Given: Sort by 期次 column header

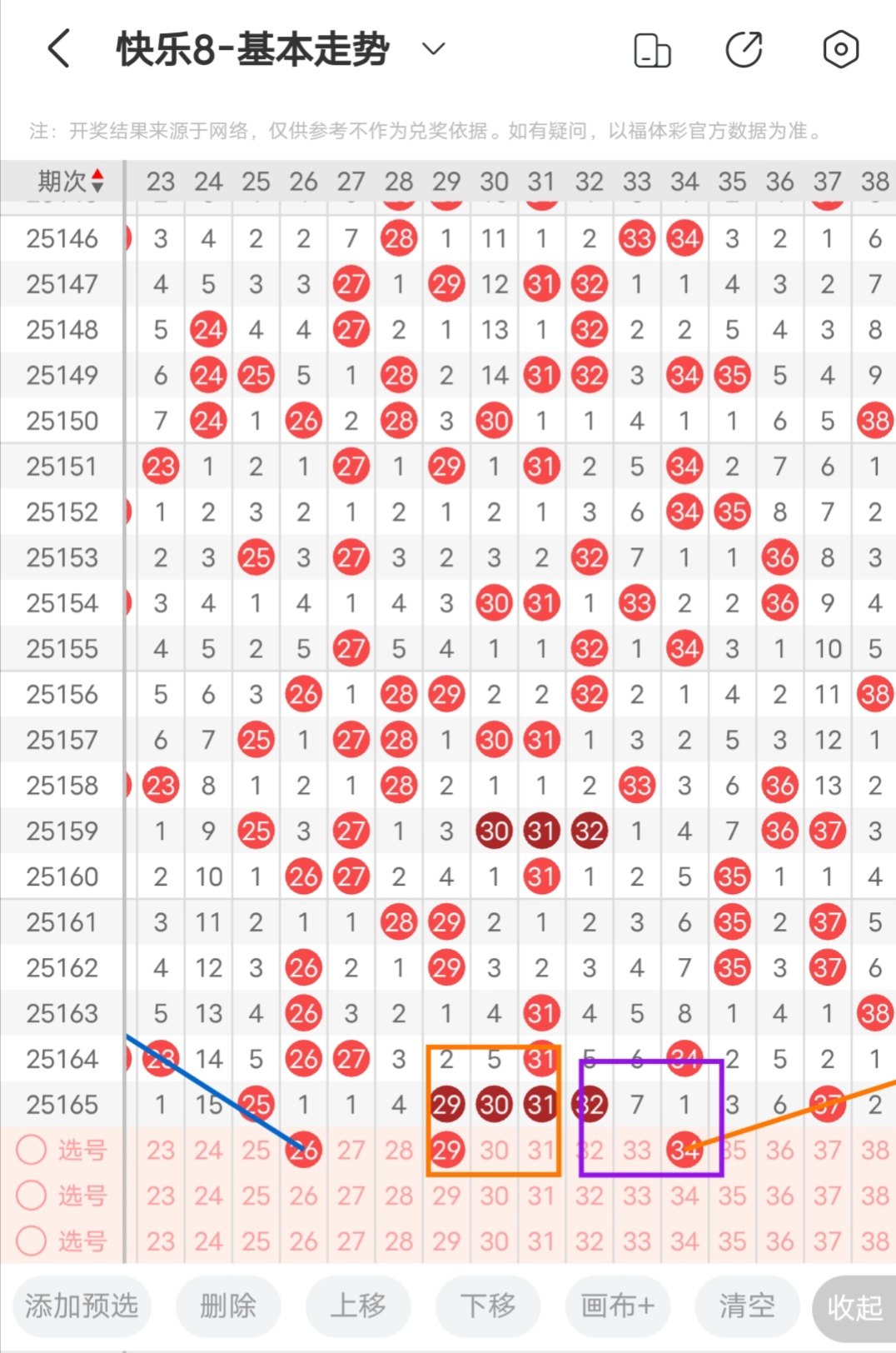Looking at the screenshot, I should (71, 181).
